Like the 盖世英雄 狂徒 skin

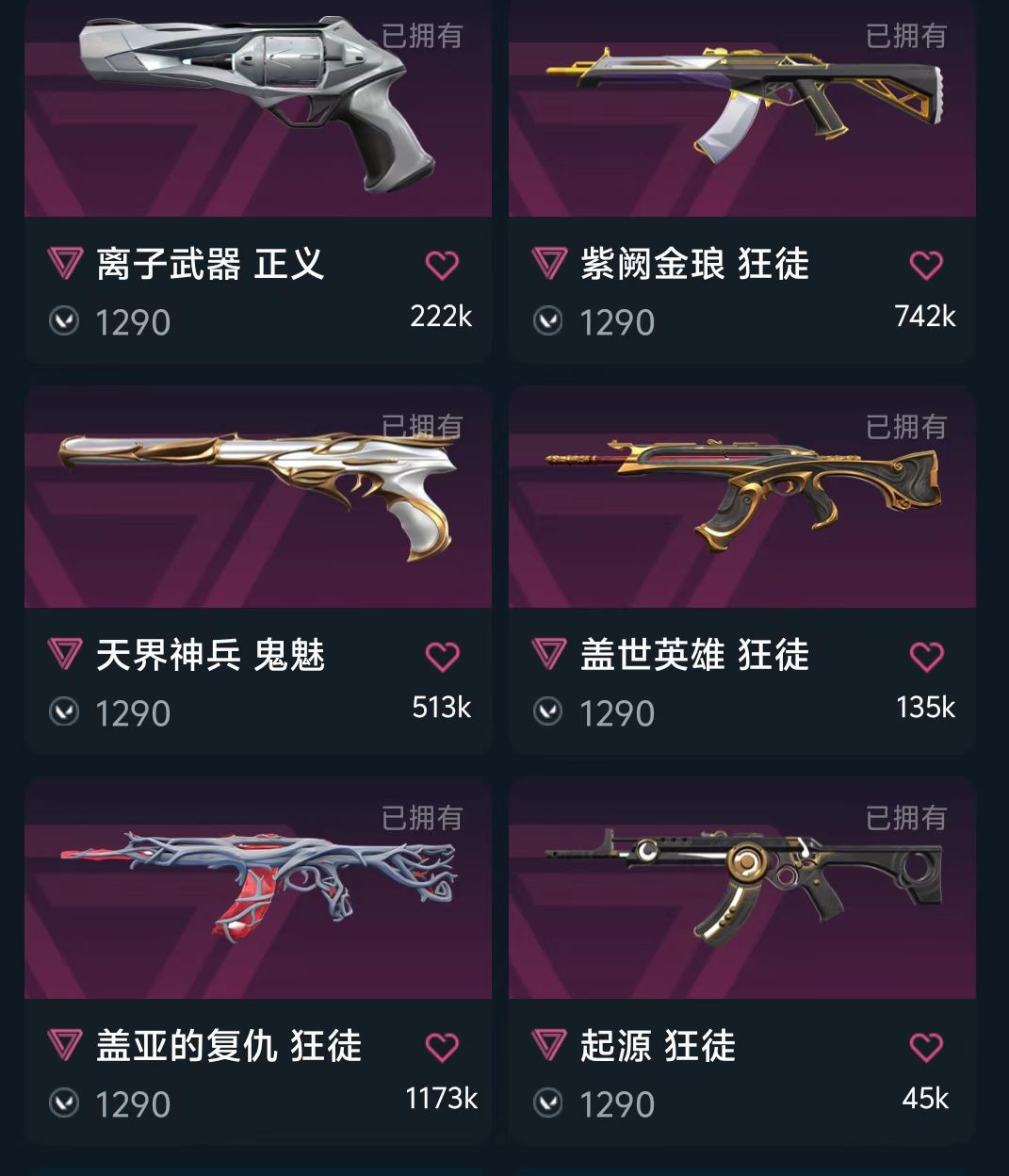(x=926, y=656)
